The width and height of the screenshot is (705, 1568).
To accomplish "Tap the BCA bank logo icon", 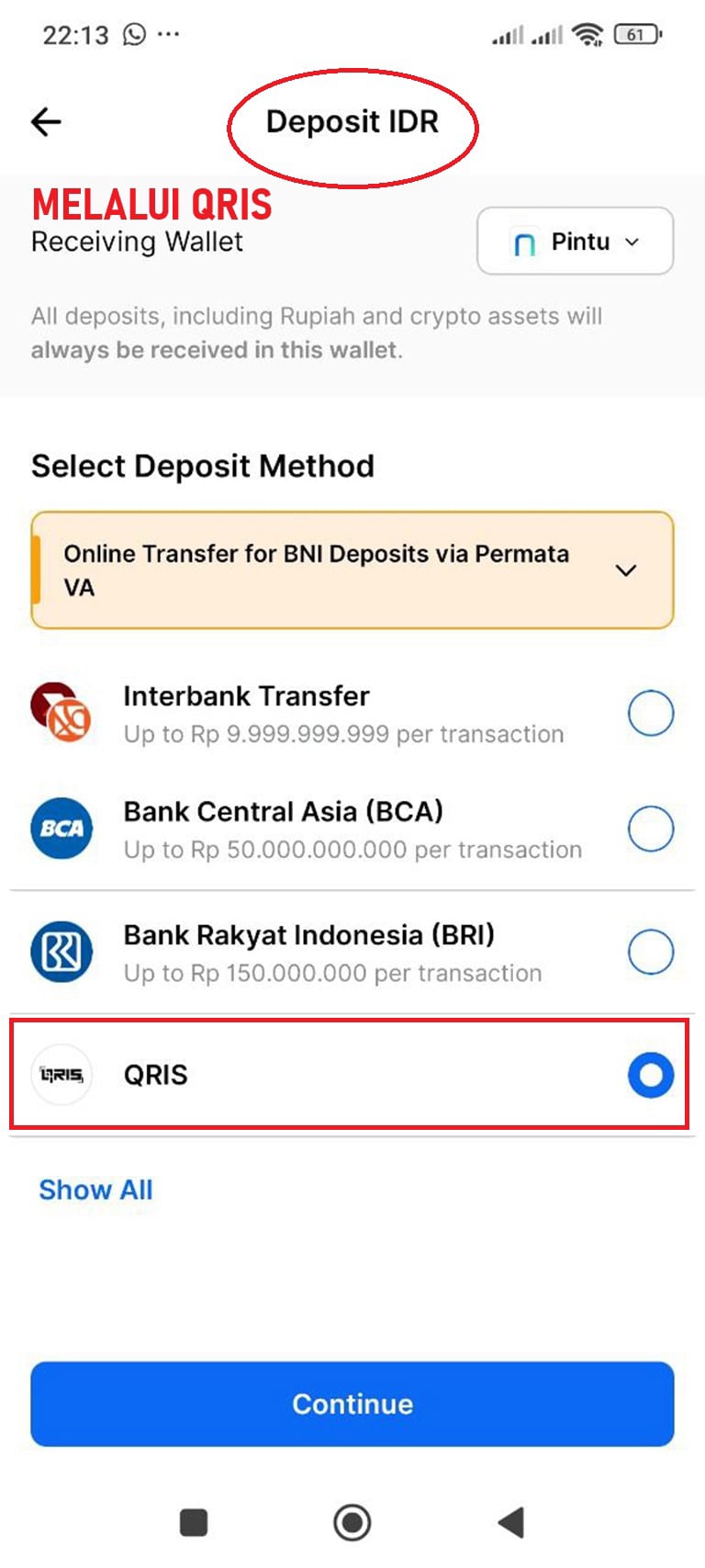I will pos(61,829).
